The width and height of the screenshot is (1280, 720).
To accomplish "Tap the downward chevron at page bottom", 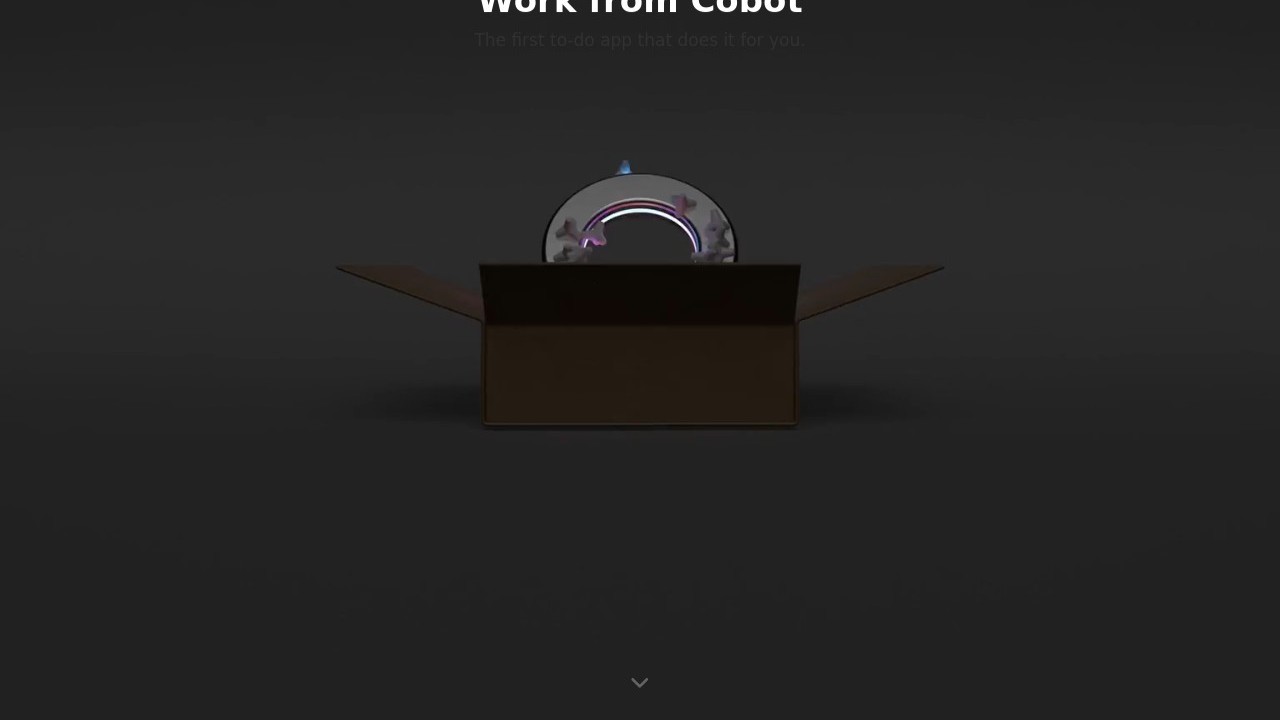I will (x=640, y=683).
